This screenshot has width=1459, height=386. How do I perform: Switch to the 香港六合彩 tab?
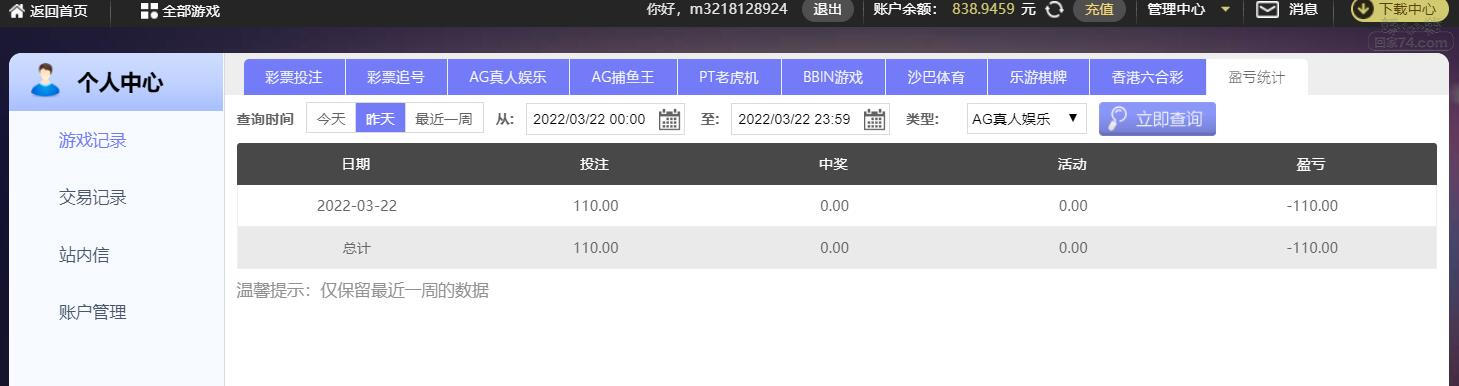(1147, 77)
